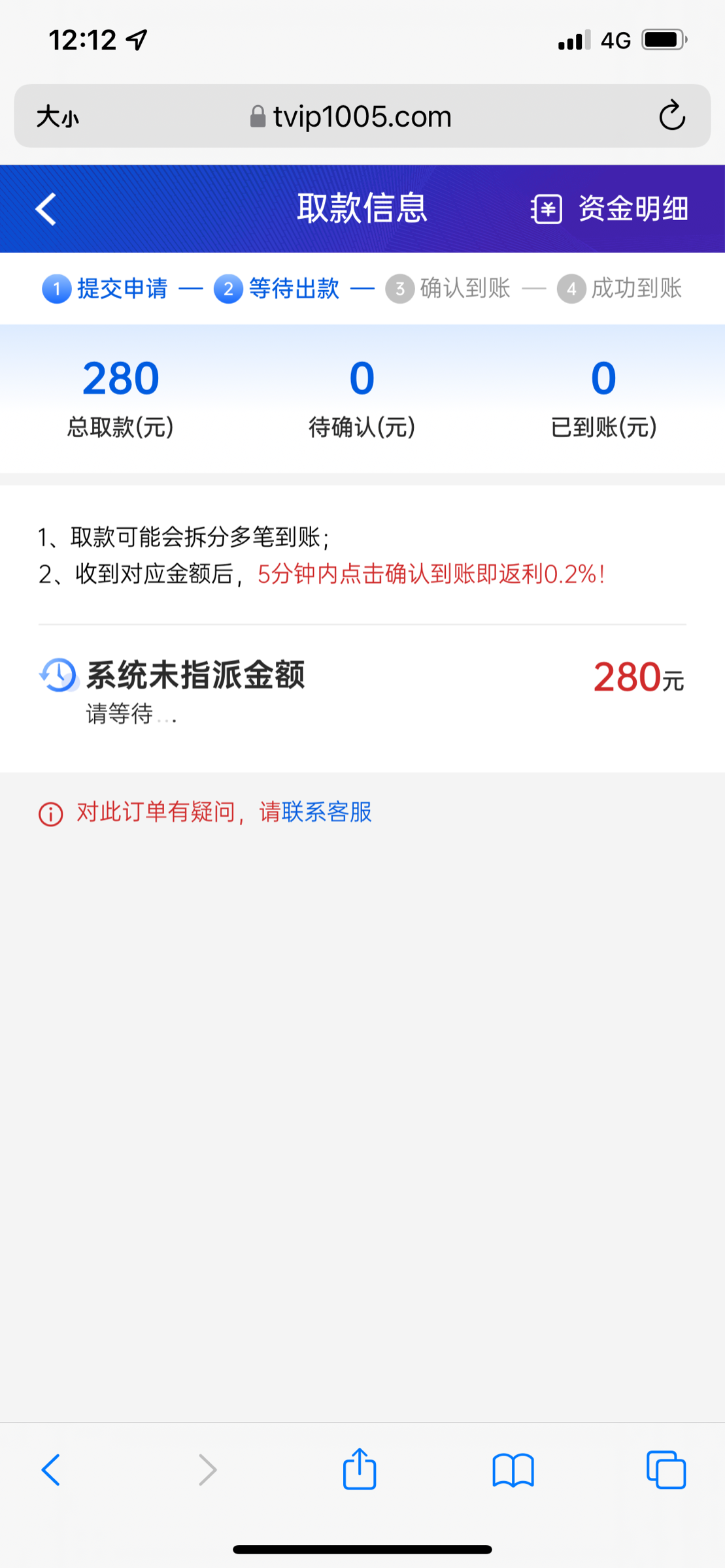
Task: Open the Safari share sheet
Action: [x=360, y=1469]
